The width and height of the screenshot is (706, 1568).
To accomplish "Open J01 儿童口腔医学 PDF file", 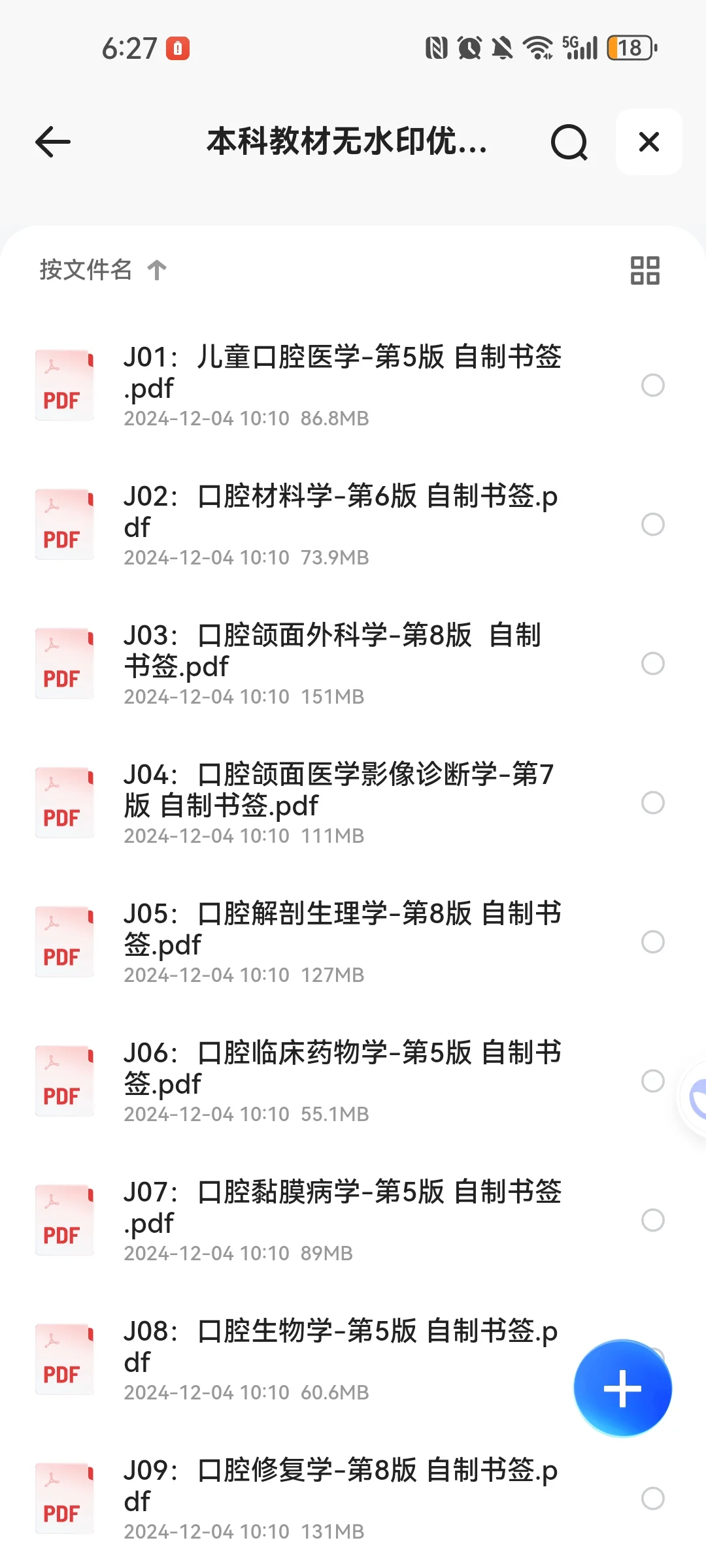I will tap(327, 385).
